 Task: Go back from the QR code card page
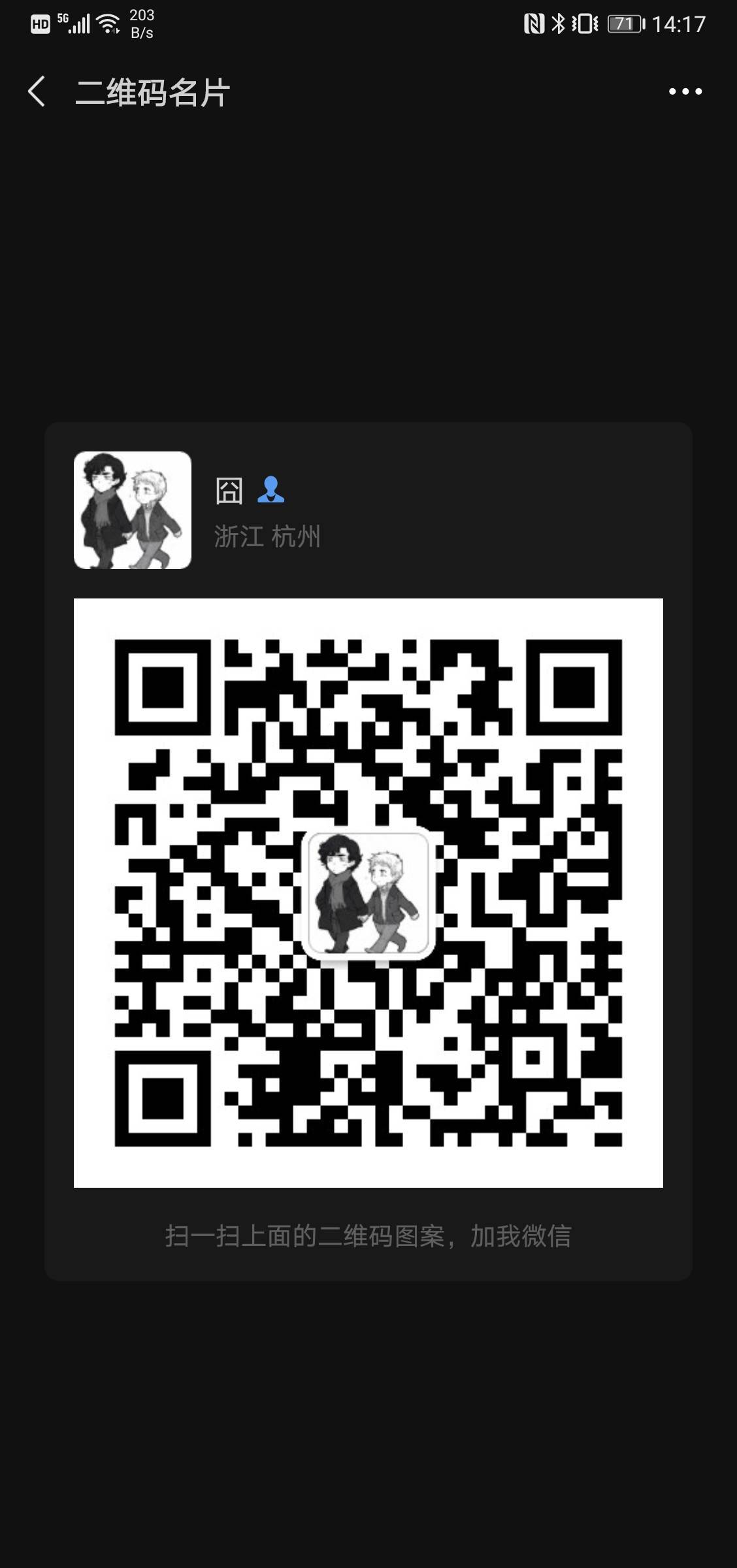37,91
